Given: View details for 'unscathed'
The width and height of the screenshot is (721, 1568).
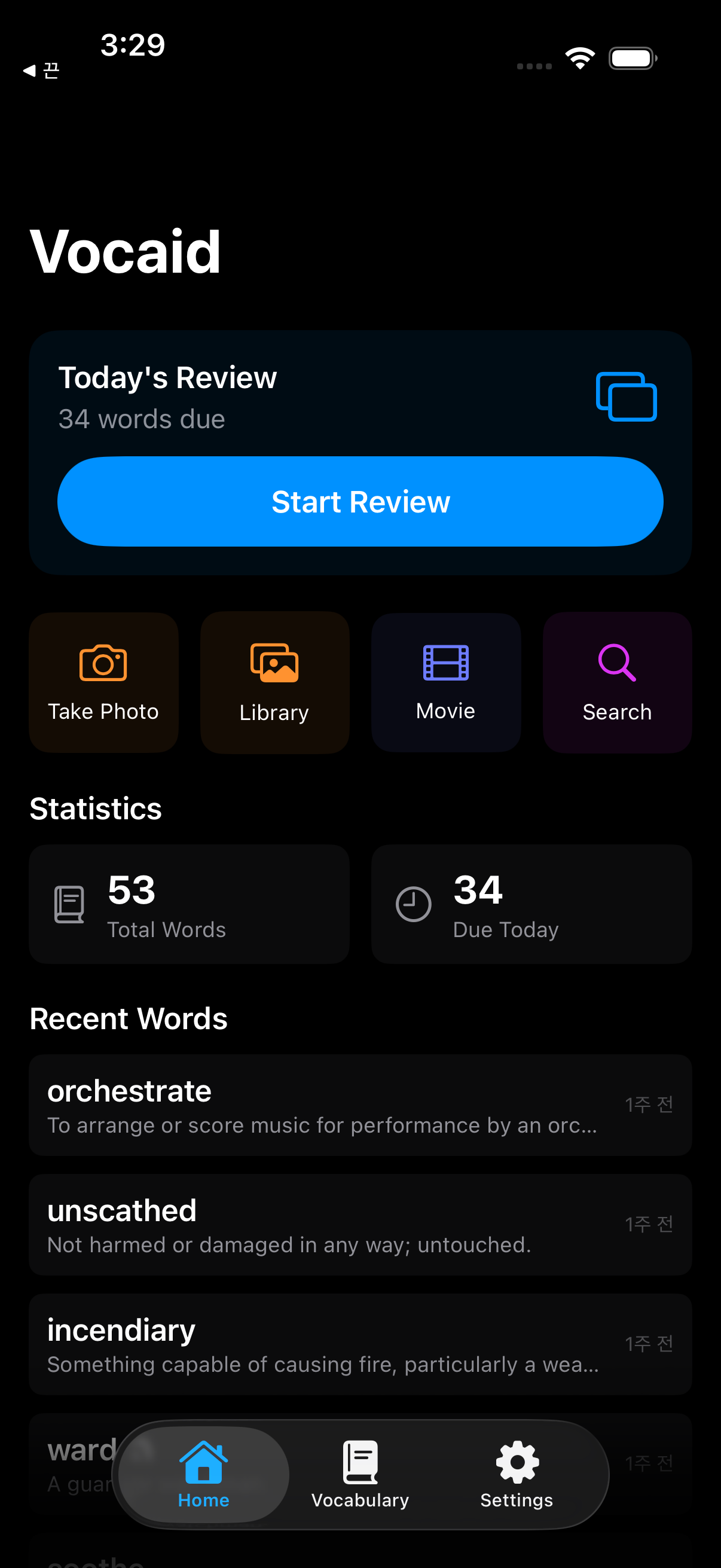Looking at the screenshot, I should (x=360, y=1225).
